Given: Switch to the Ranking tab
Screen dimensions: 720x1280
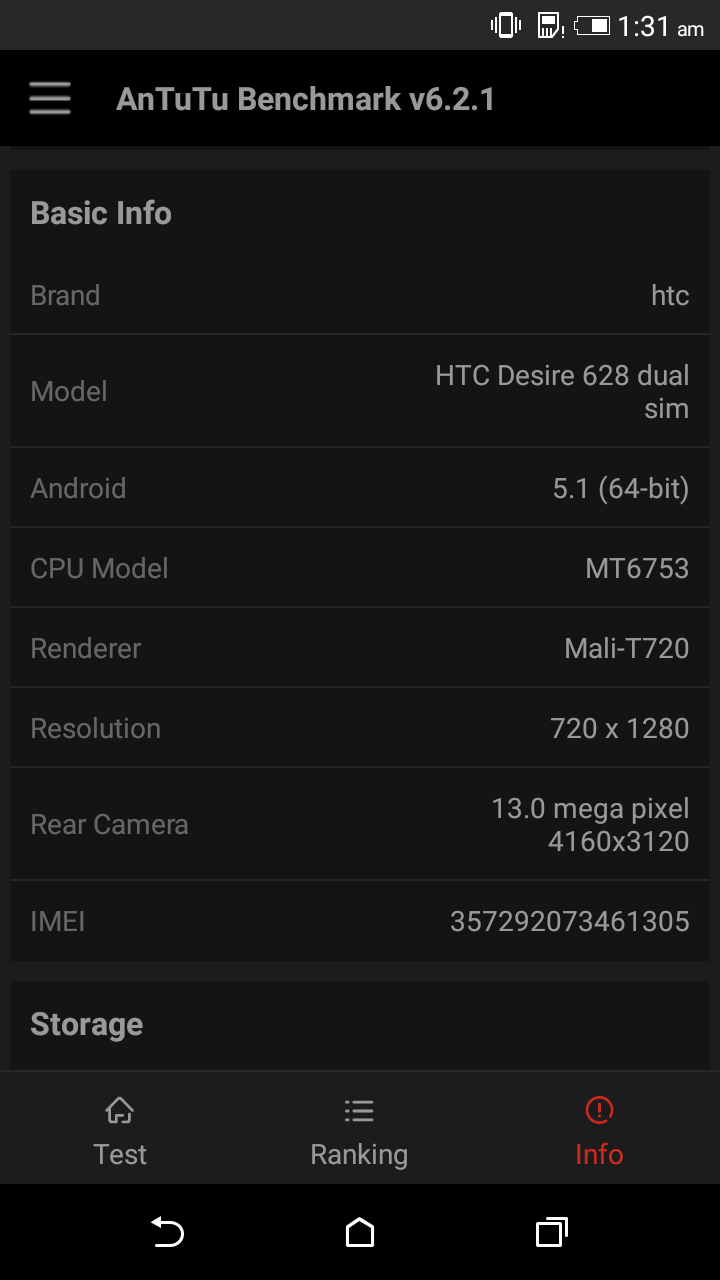Looking at the screenshot, I should [x=359, y=1131].
